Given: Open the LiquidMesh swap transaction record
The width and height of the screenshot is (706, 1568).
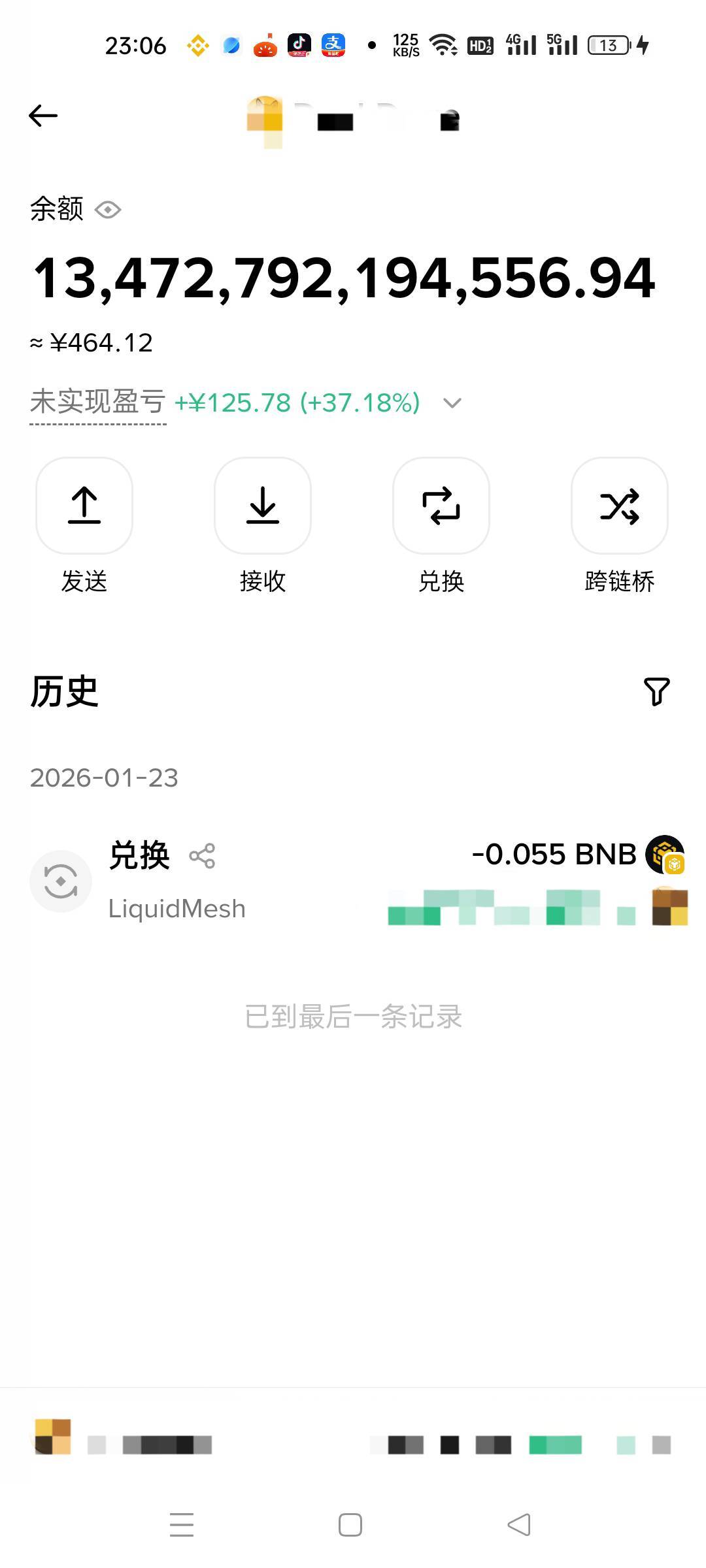Looking at the screenshot, I should point(353,881).
